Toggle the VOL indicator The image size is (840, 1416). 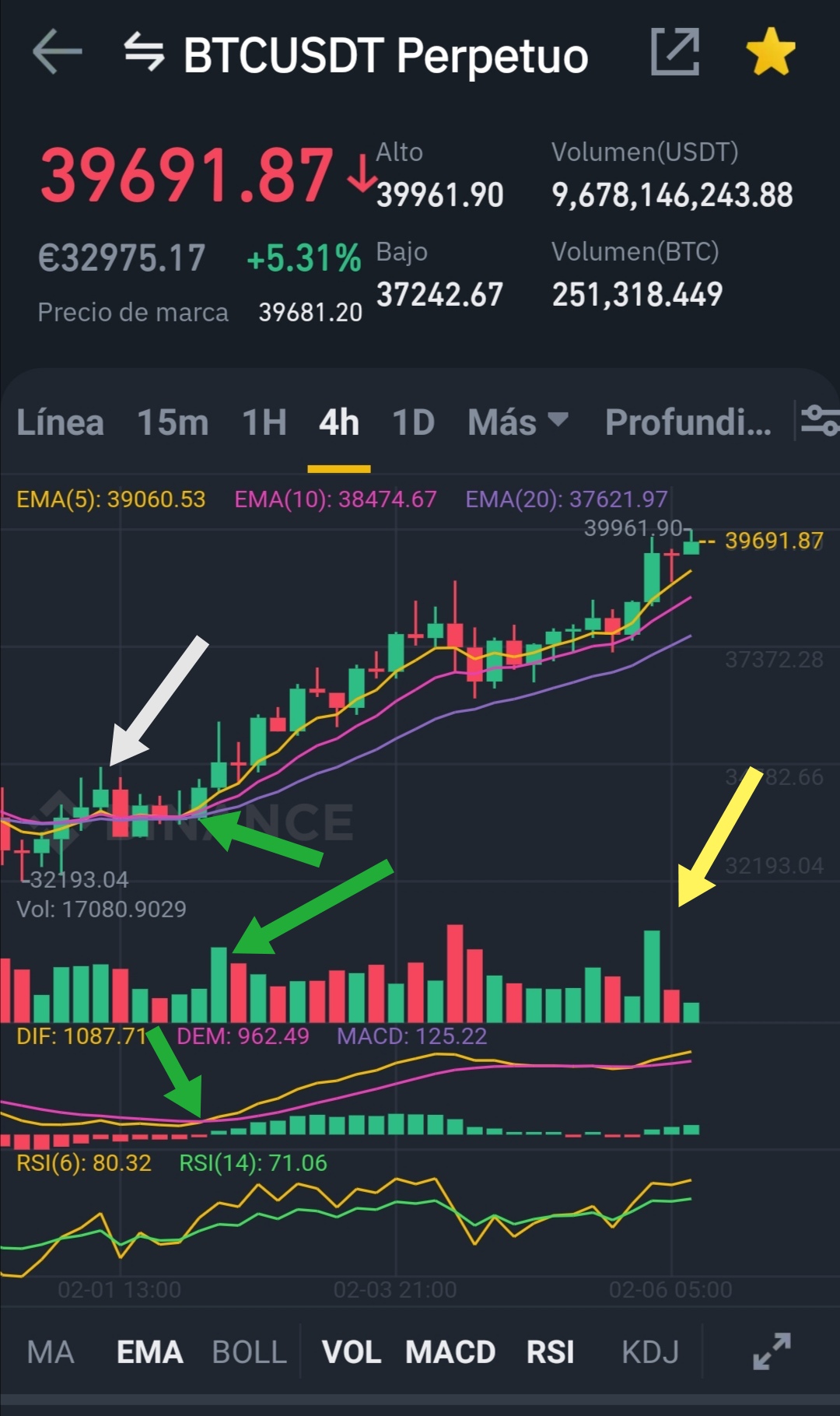point(352,1352)
